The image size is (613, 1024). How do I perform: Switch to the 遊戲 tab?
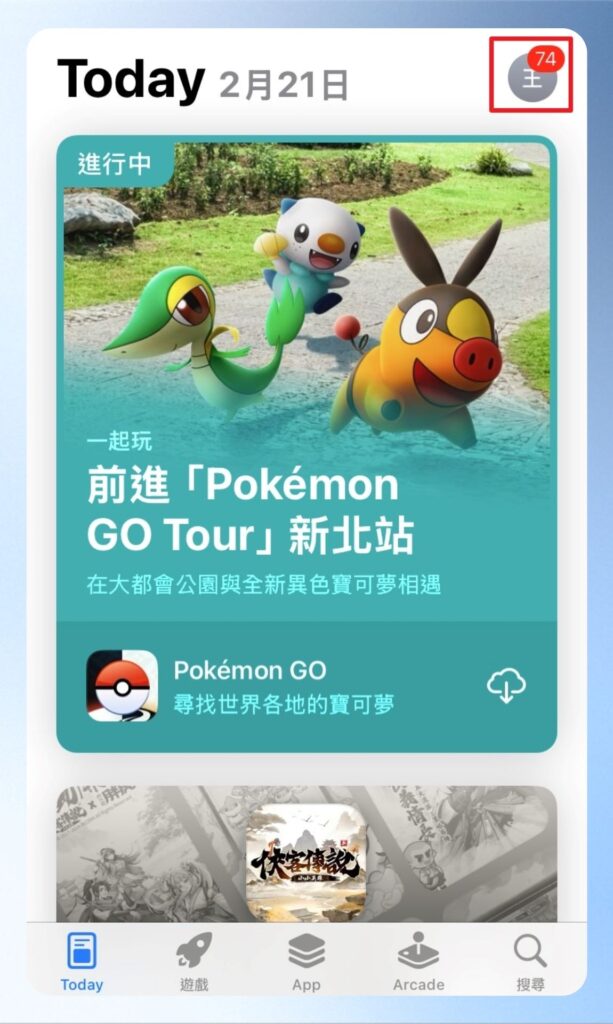(194, 962)
